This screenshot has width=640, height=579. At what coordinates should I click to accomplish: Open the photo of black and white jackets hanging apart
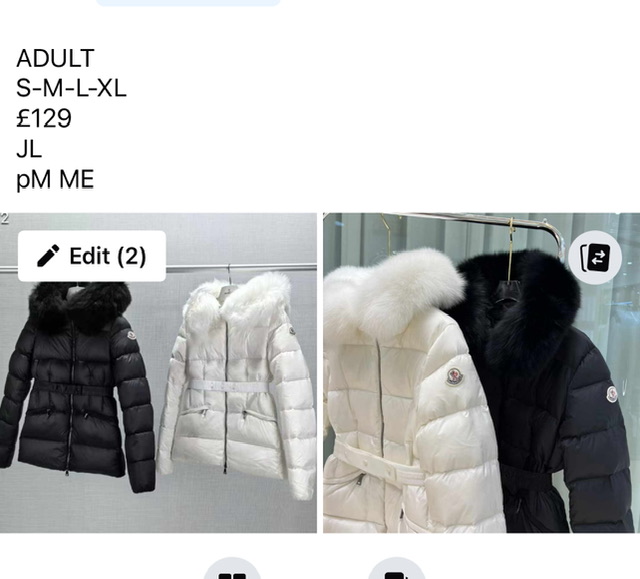[x=158, y=400]
